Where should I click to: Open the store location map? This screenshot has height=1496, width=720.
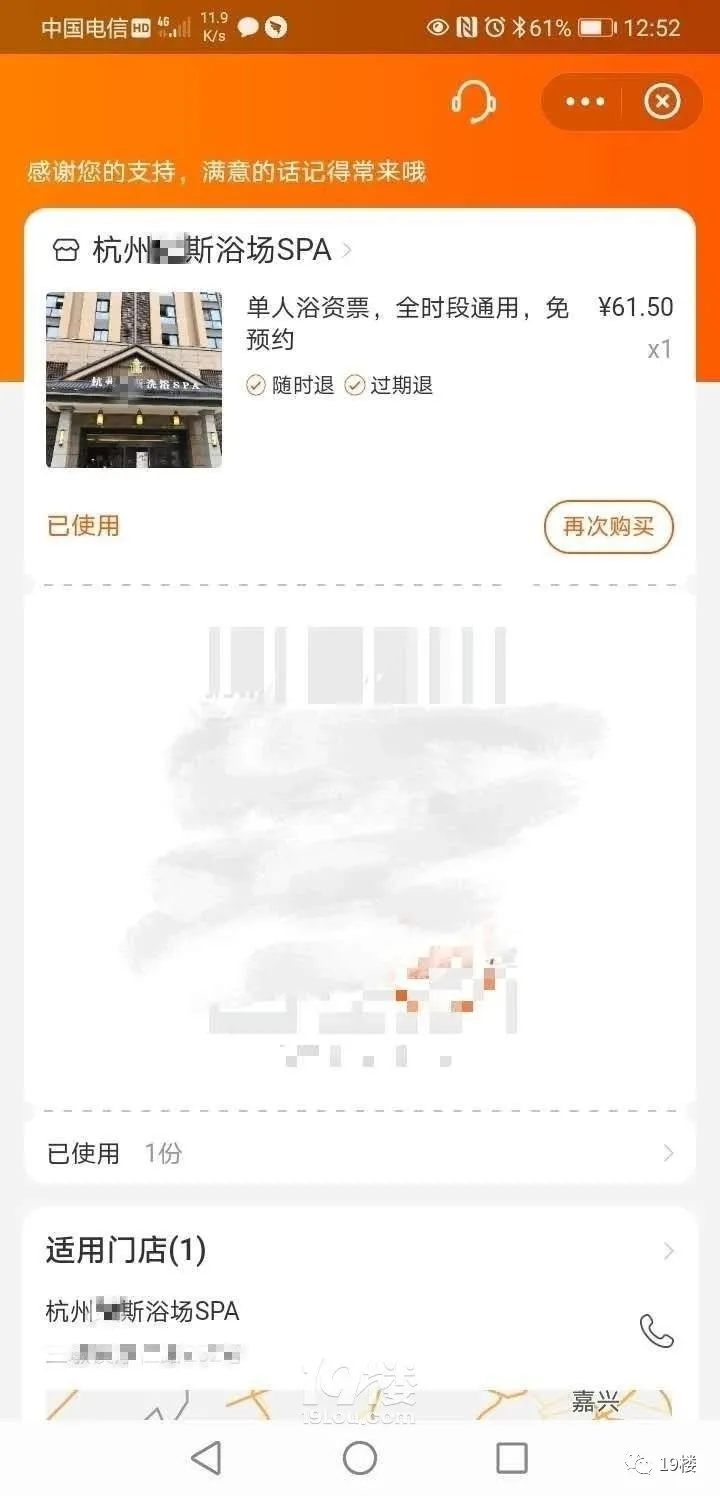coord(359,1405)
